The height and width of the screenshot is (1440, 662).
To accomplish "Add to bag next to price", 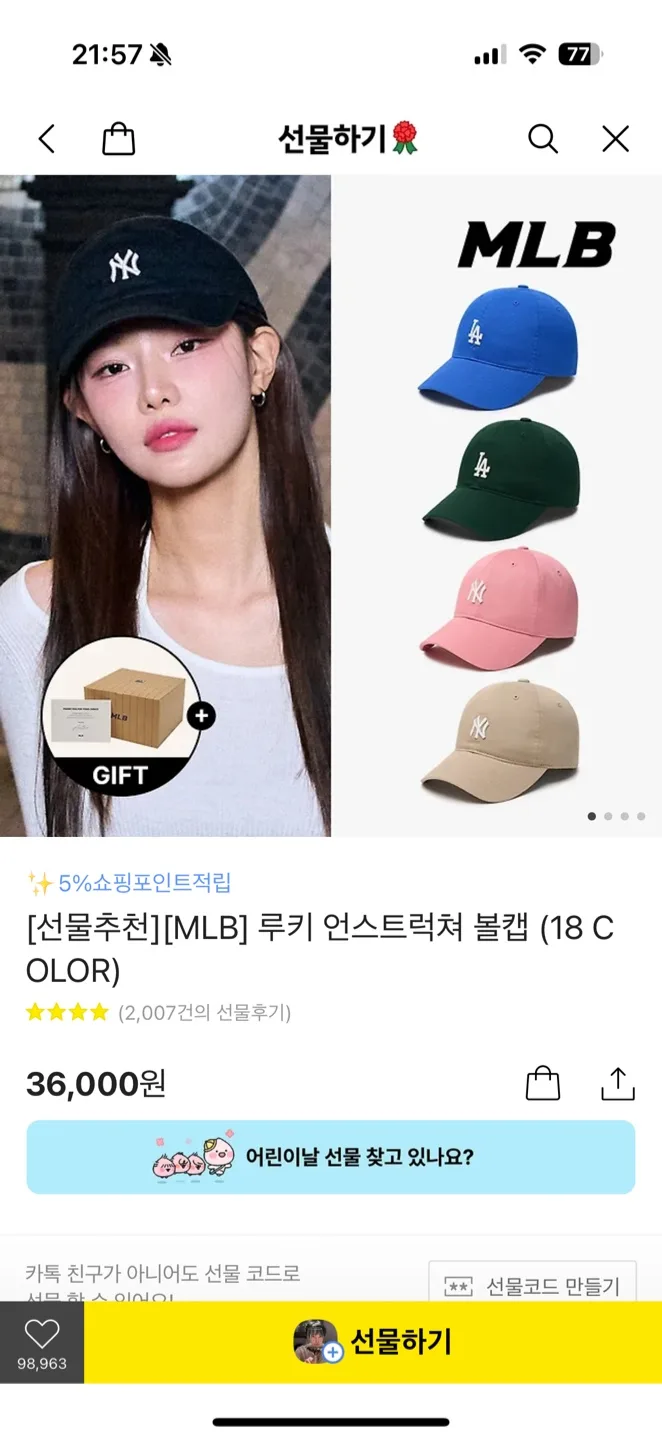I will [543, 1083].
